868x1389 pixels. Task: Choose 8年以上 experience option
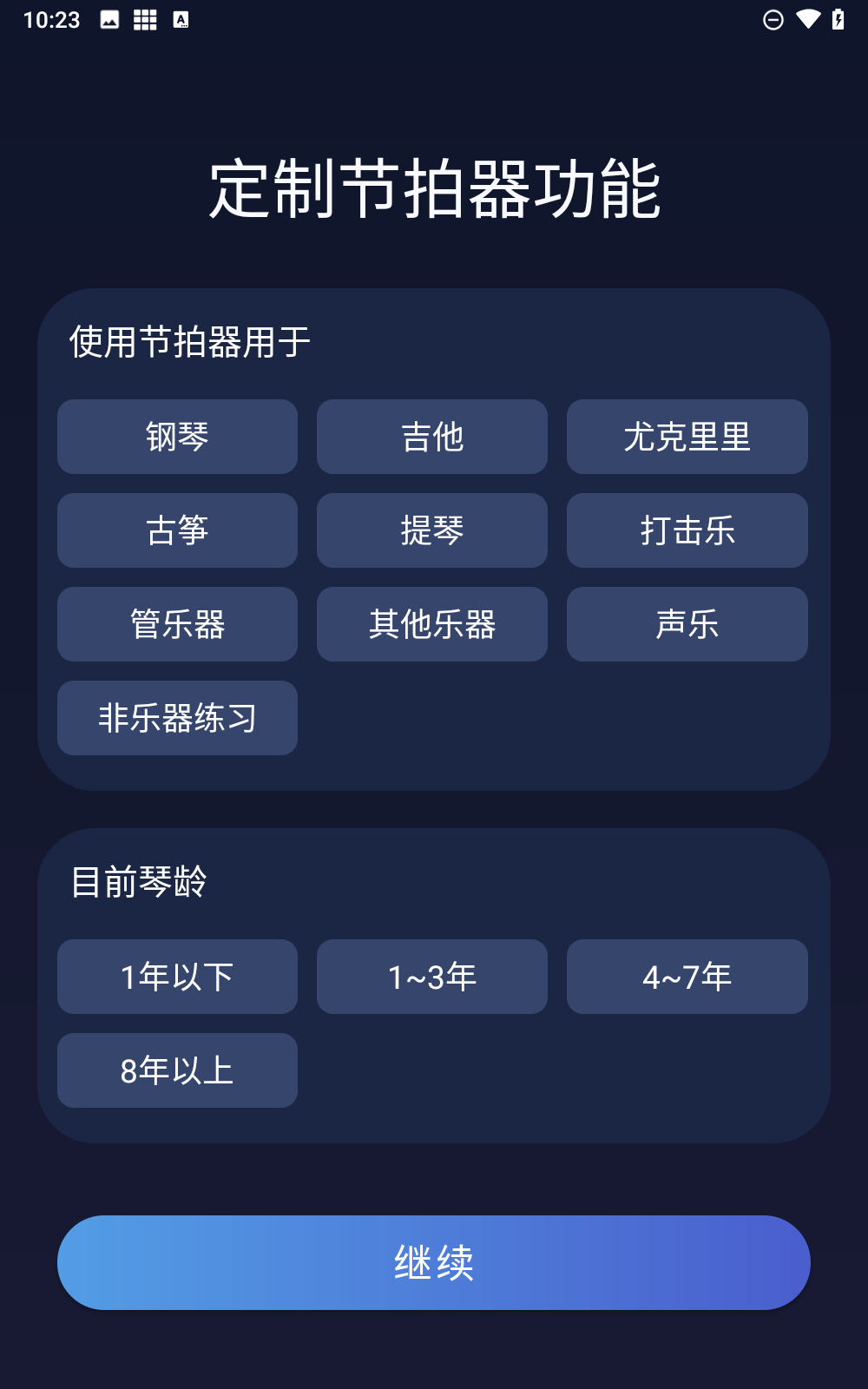[x=177, y=1070]
